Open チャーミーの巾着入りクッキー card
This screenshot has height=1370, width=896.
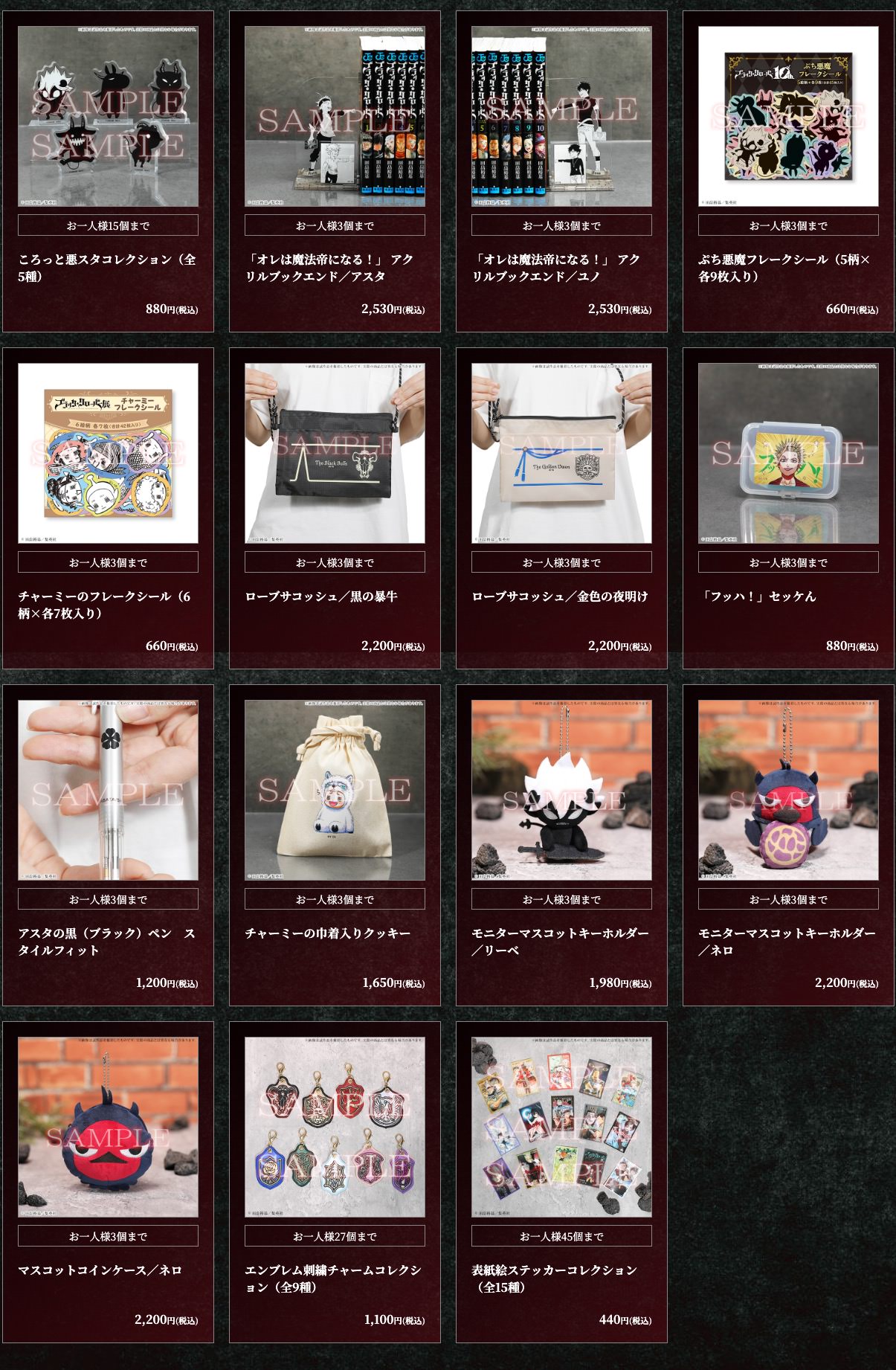click(x=335, y=791)
